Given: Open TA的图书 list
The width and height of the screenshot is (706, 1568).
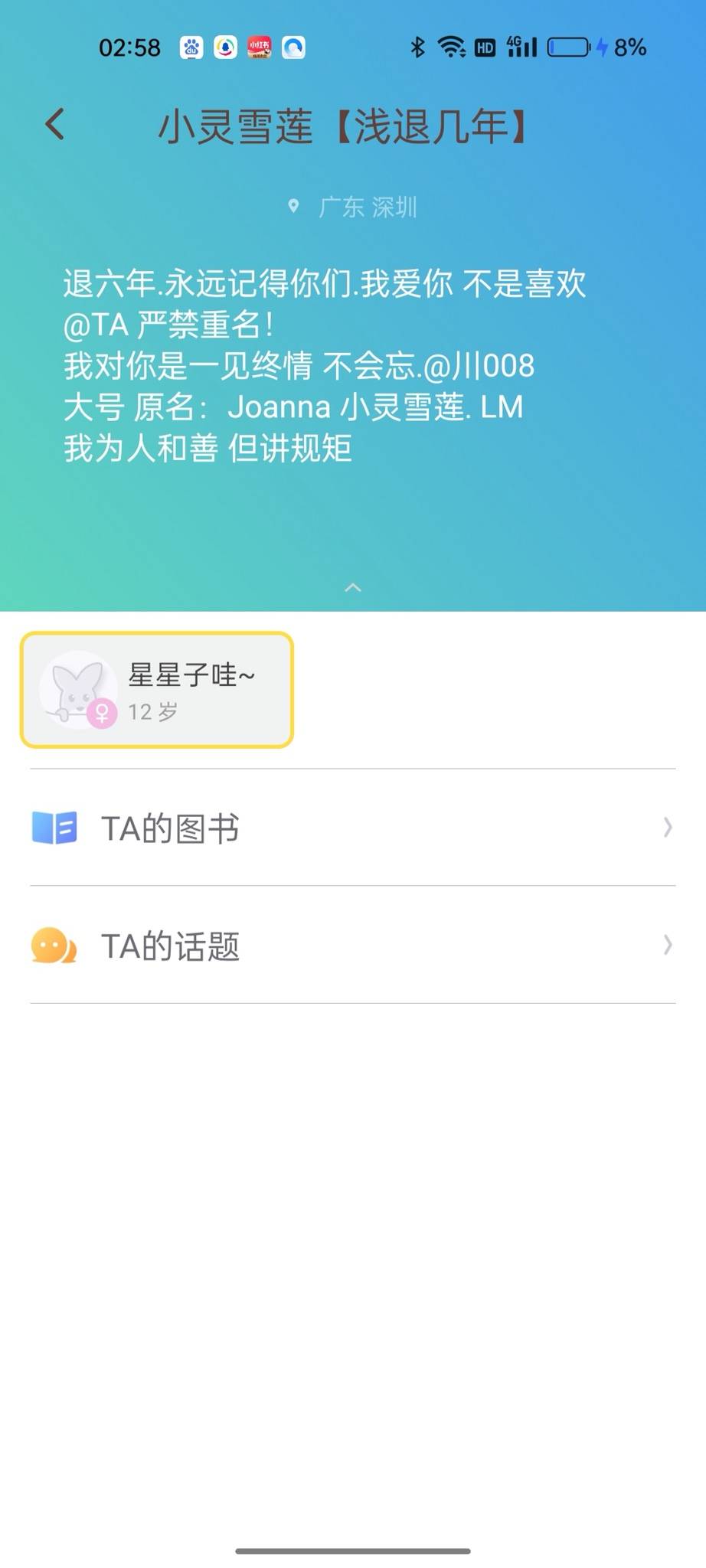Looking at the screenshot, I should pyautogui.click(x=353, y=828).
